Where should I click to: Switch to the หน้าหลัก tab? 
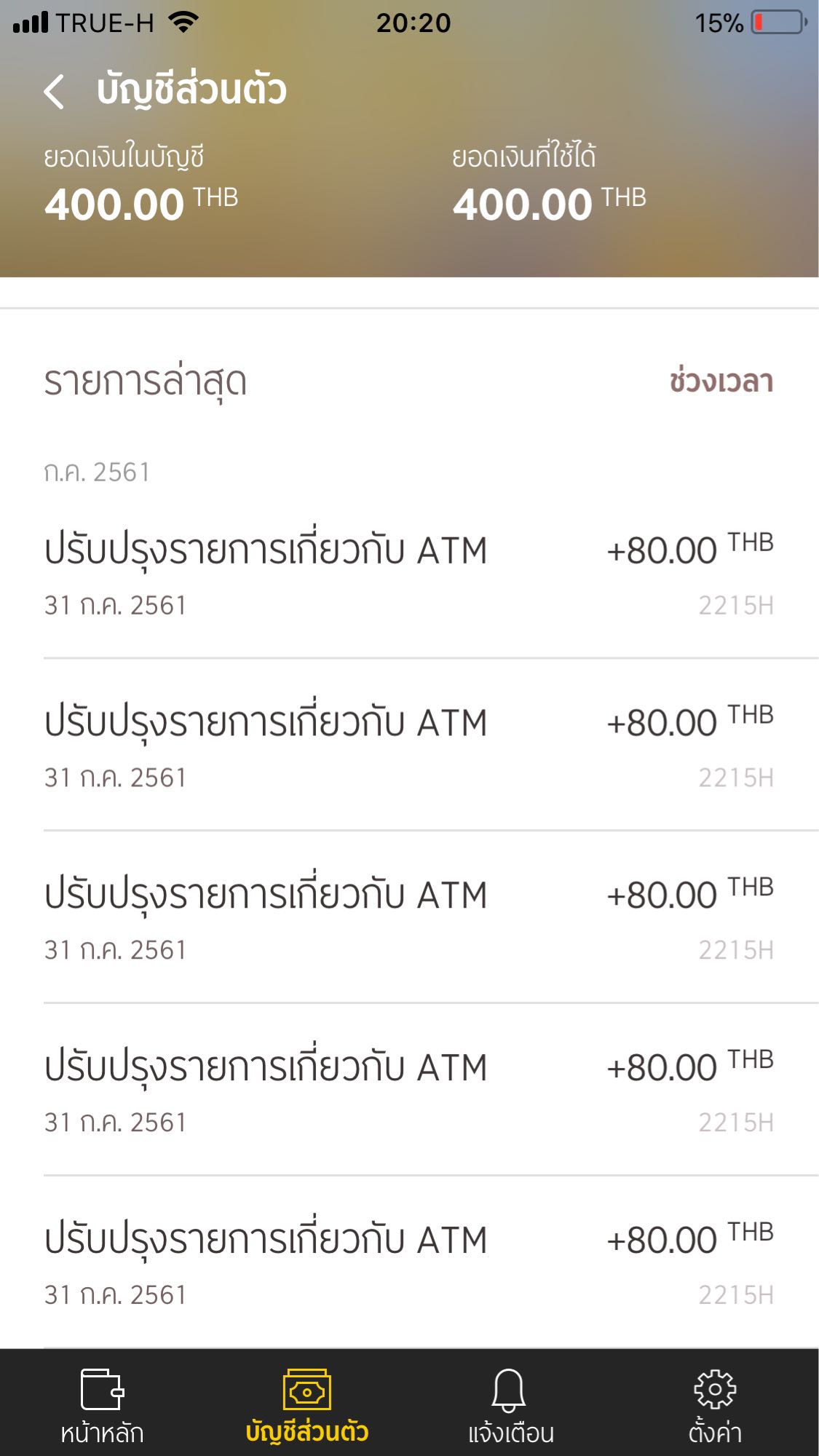(102, 1406)
